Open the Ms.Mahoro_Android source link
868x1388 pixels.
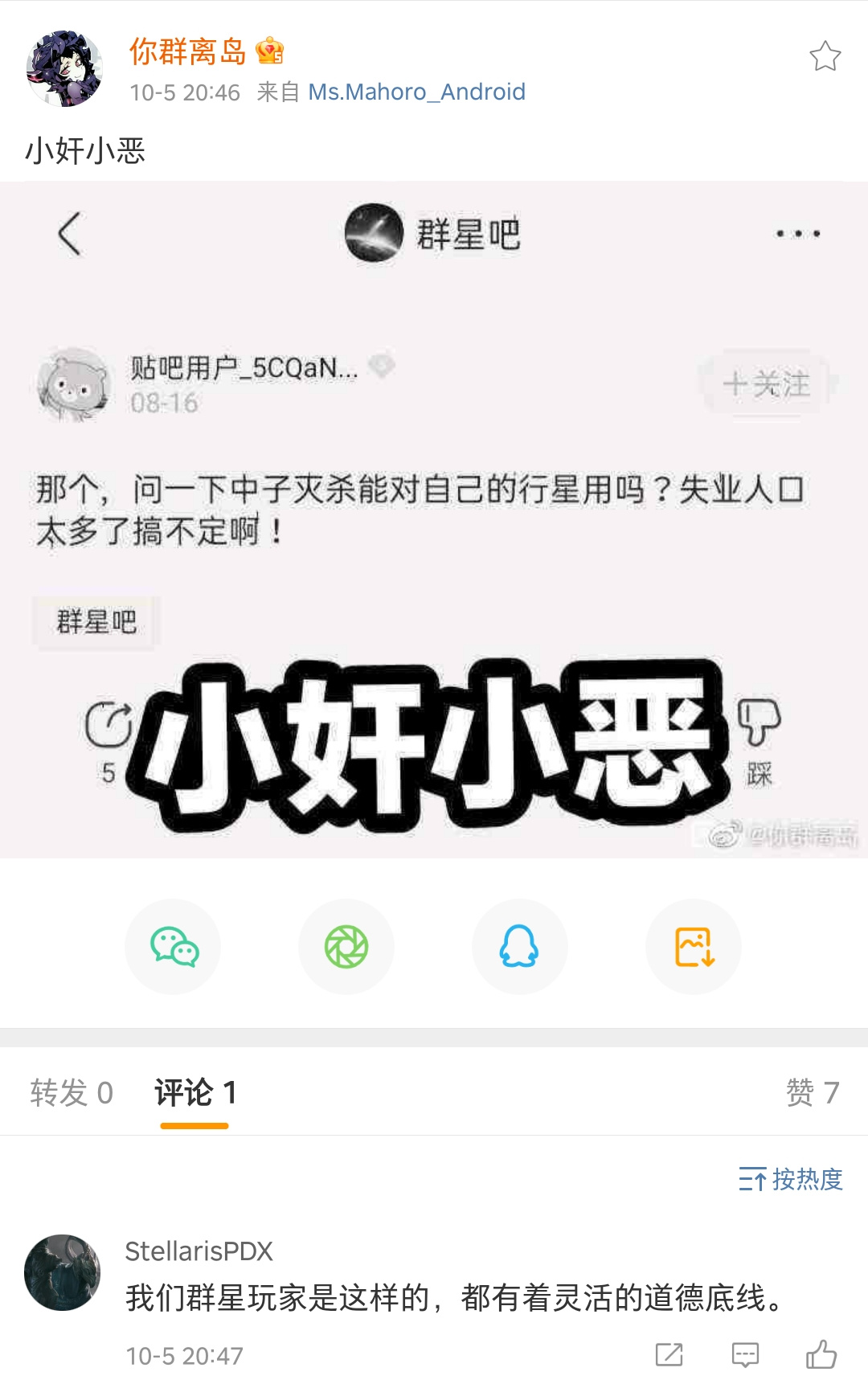pos(416,92)
